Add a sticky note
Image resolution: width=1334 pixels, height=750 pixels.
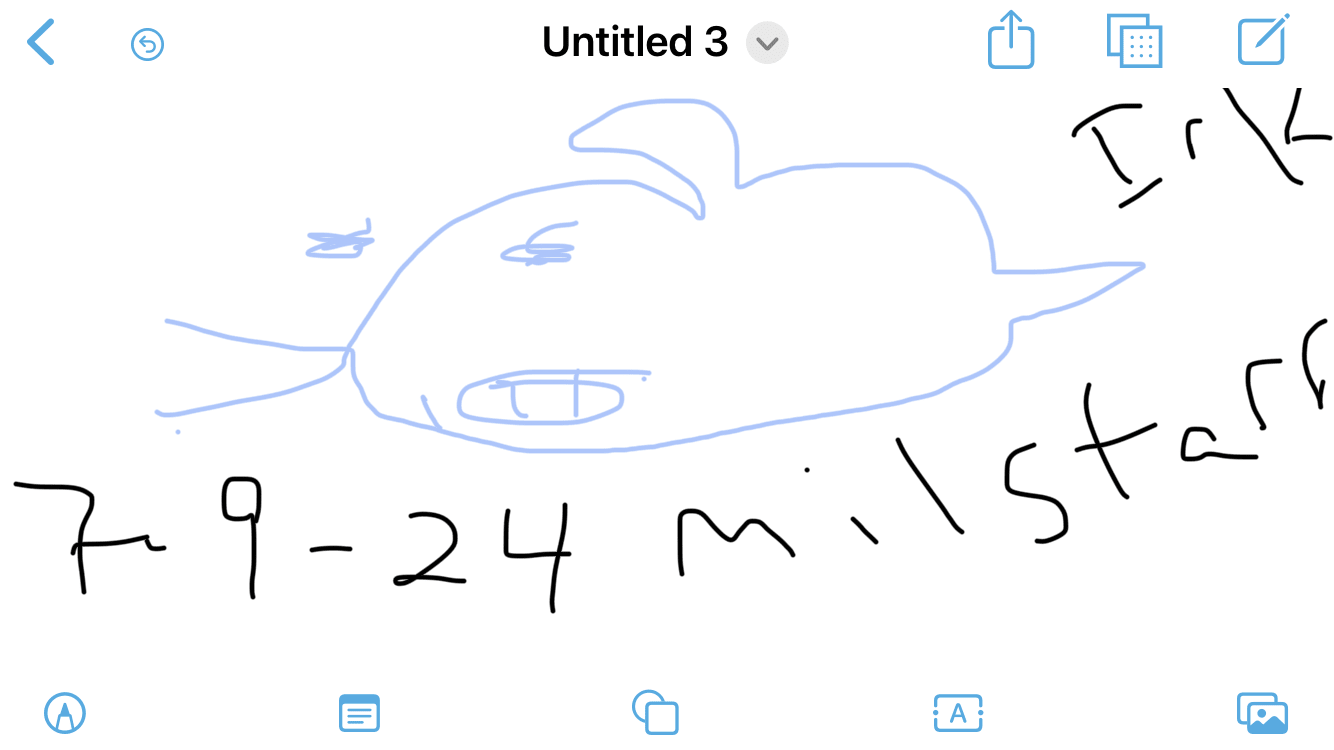pos(359,713)
